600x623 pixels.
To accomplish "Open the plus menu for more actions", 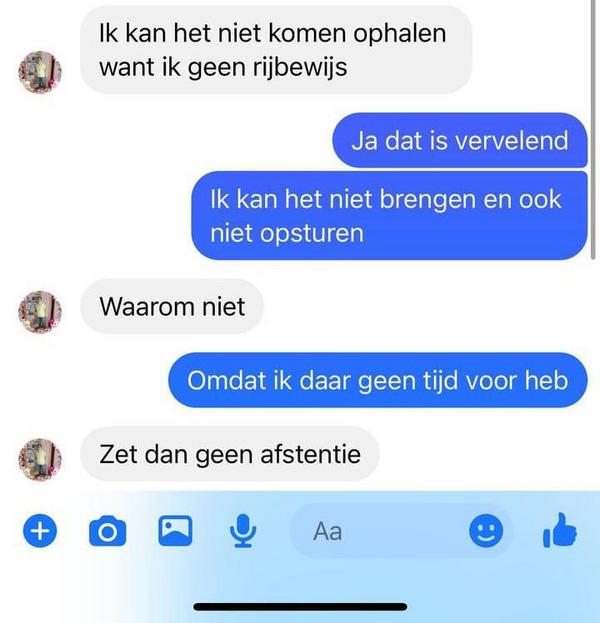I will [40, 532].
